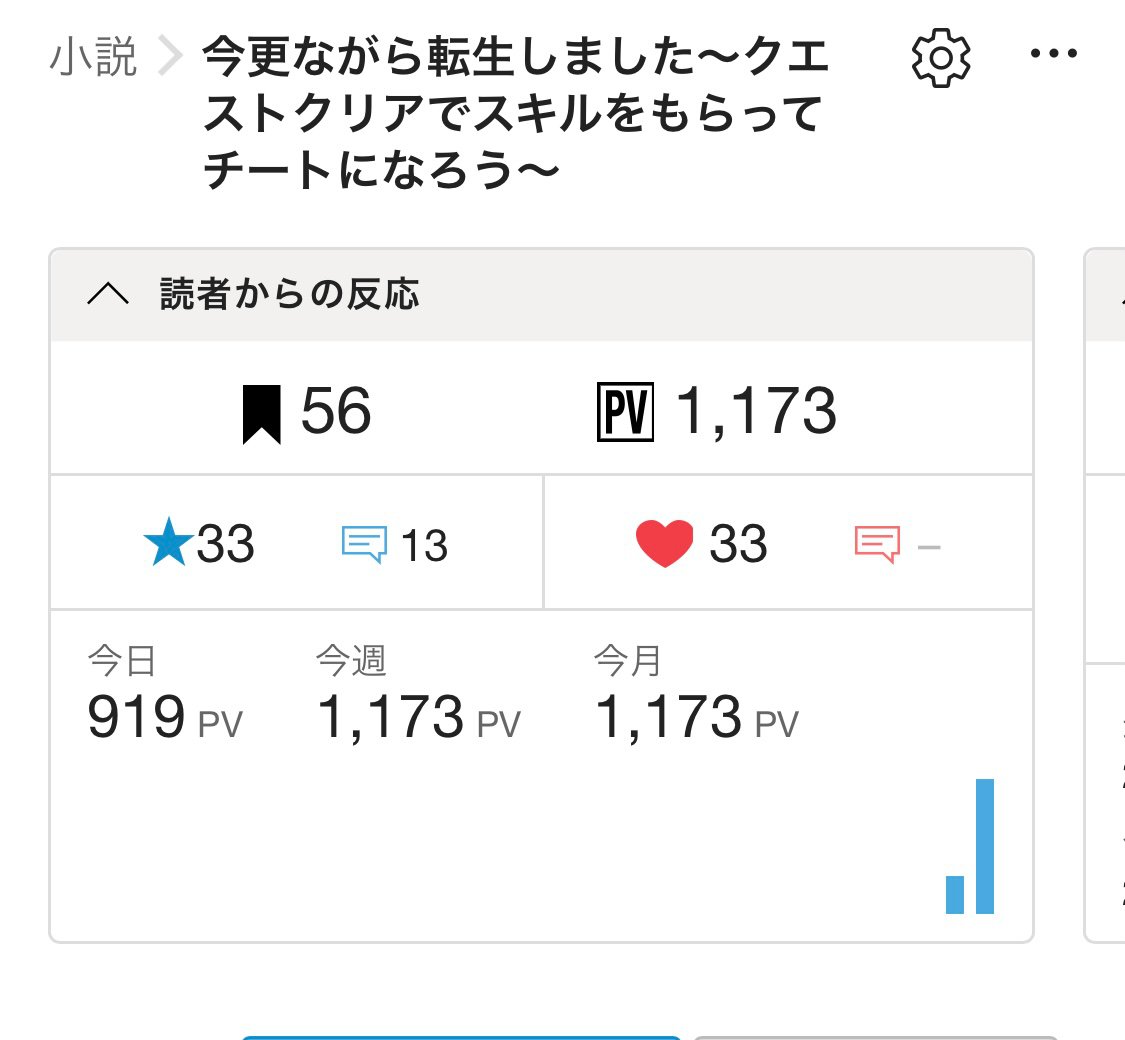Collapse the 読者からの反応 section
1125x1040 pixels.
pos(109,295)
